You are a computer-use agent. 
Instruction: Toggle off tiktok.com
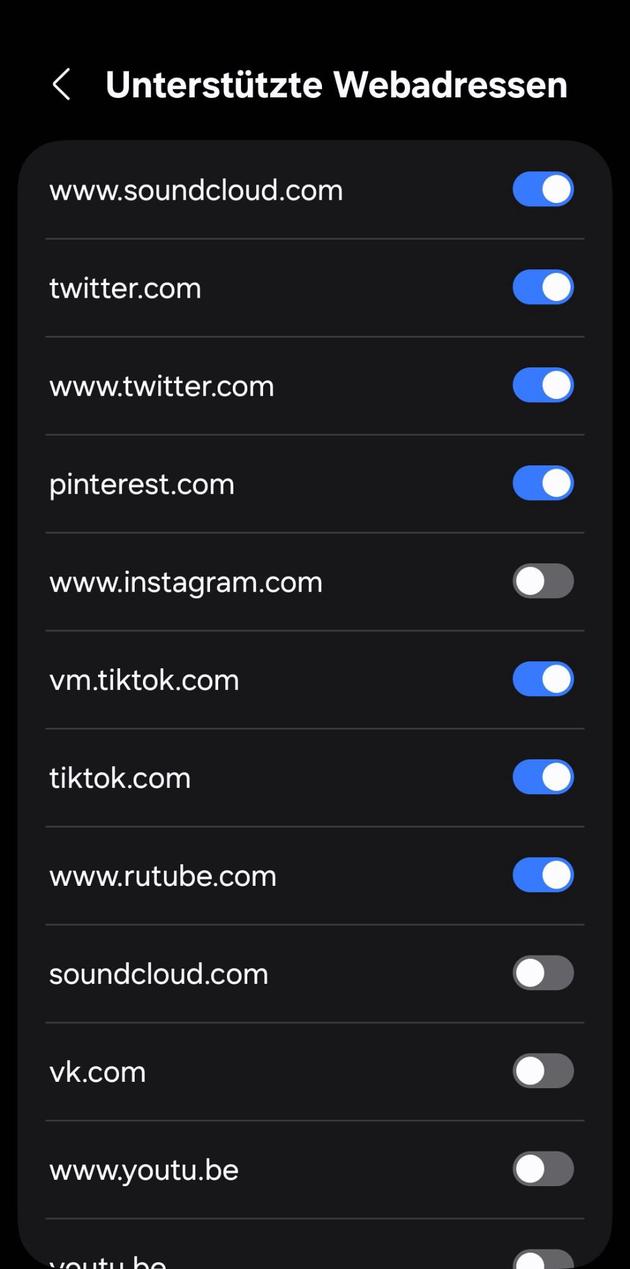[x=543, y=777]
